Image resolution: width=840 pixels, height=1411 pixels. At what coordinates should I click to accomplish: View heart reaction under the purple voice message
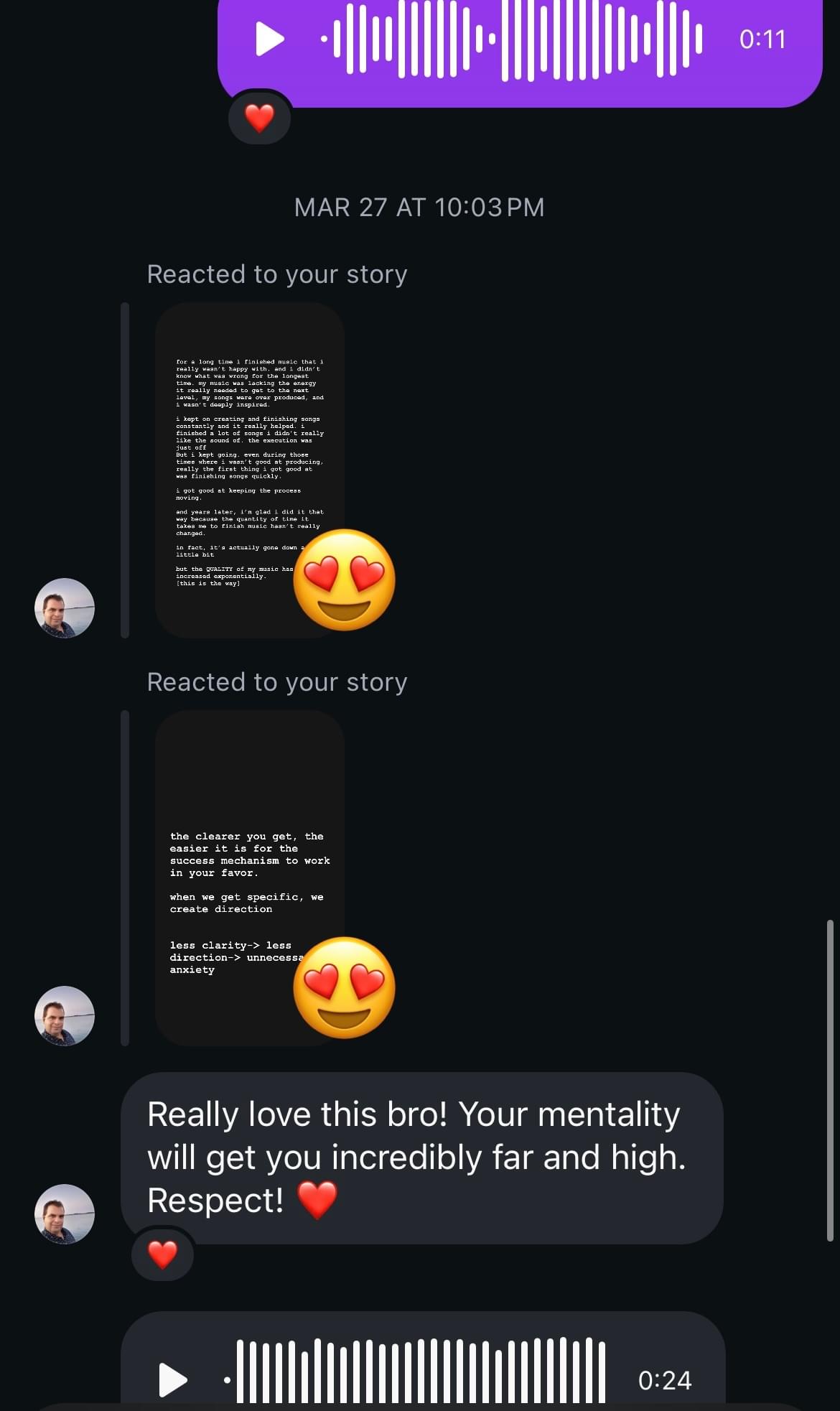[x=259, y=118]
